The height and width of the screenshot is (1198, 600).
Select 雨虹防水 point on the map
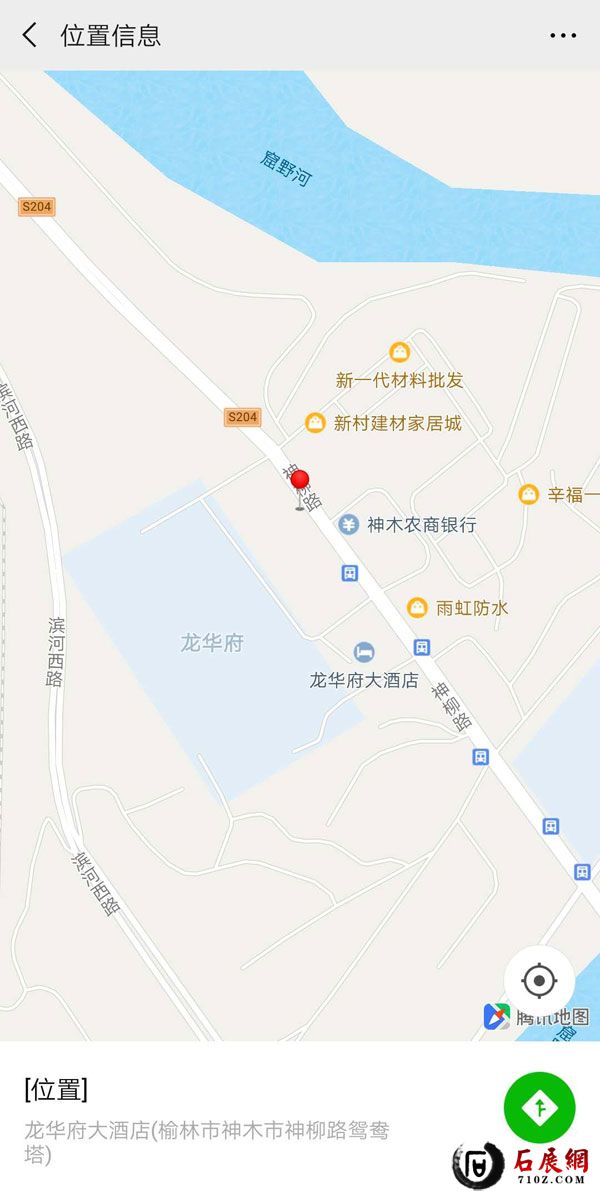(417, 607)
